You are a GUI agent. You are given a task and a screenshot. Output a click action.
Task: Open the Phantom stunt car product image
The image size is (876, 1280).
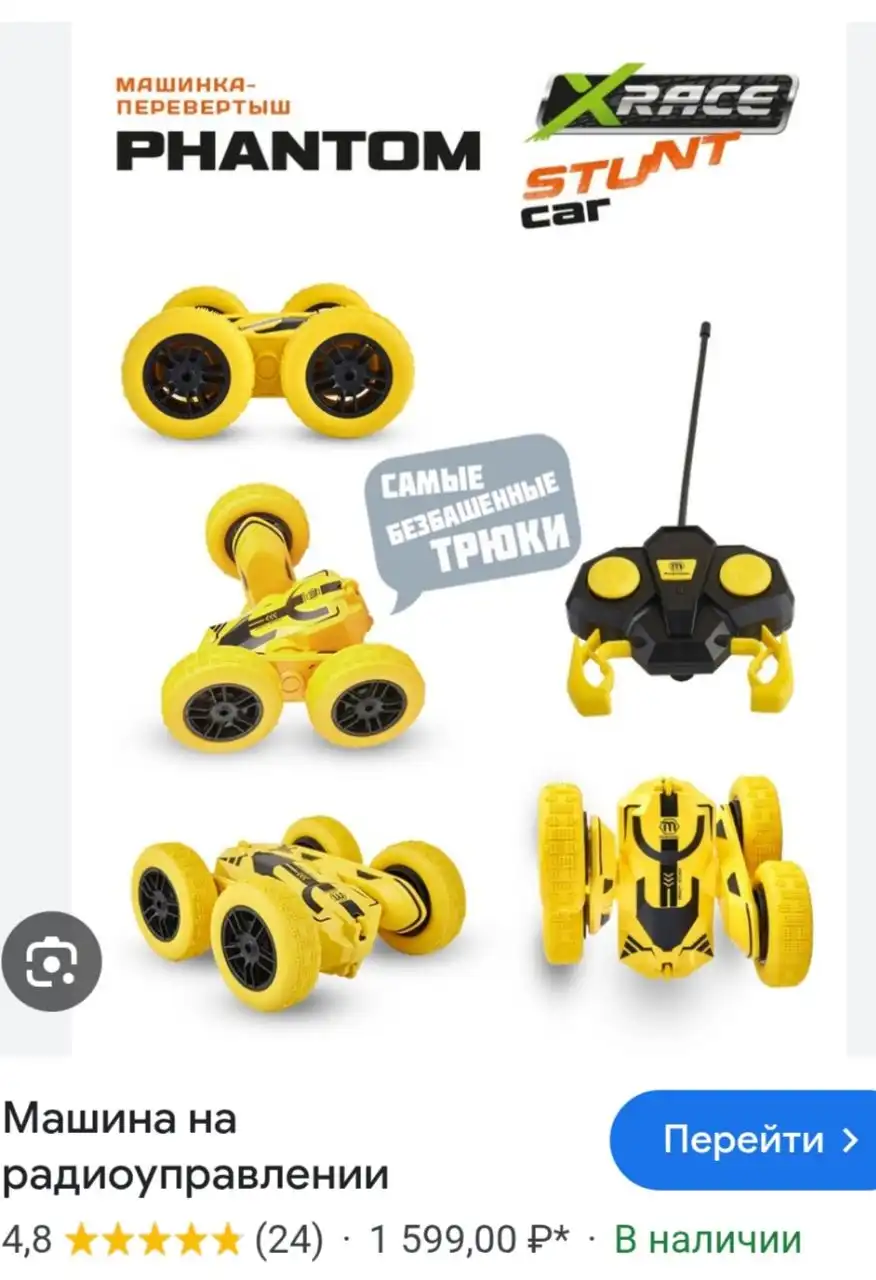tap(460, 560)
